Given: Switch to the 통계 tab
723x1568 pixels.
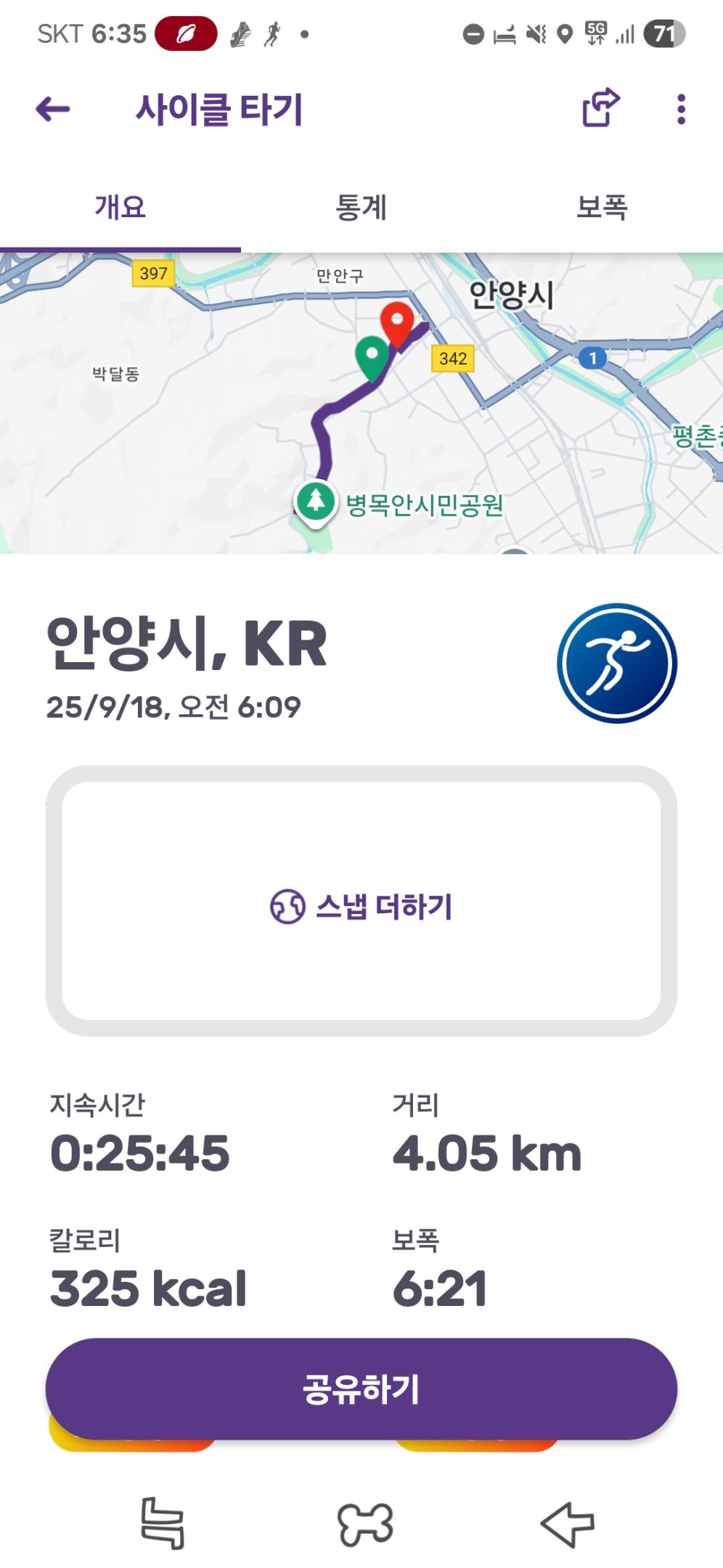Looking at the screenshot, I should [361, 208].
